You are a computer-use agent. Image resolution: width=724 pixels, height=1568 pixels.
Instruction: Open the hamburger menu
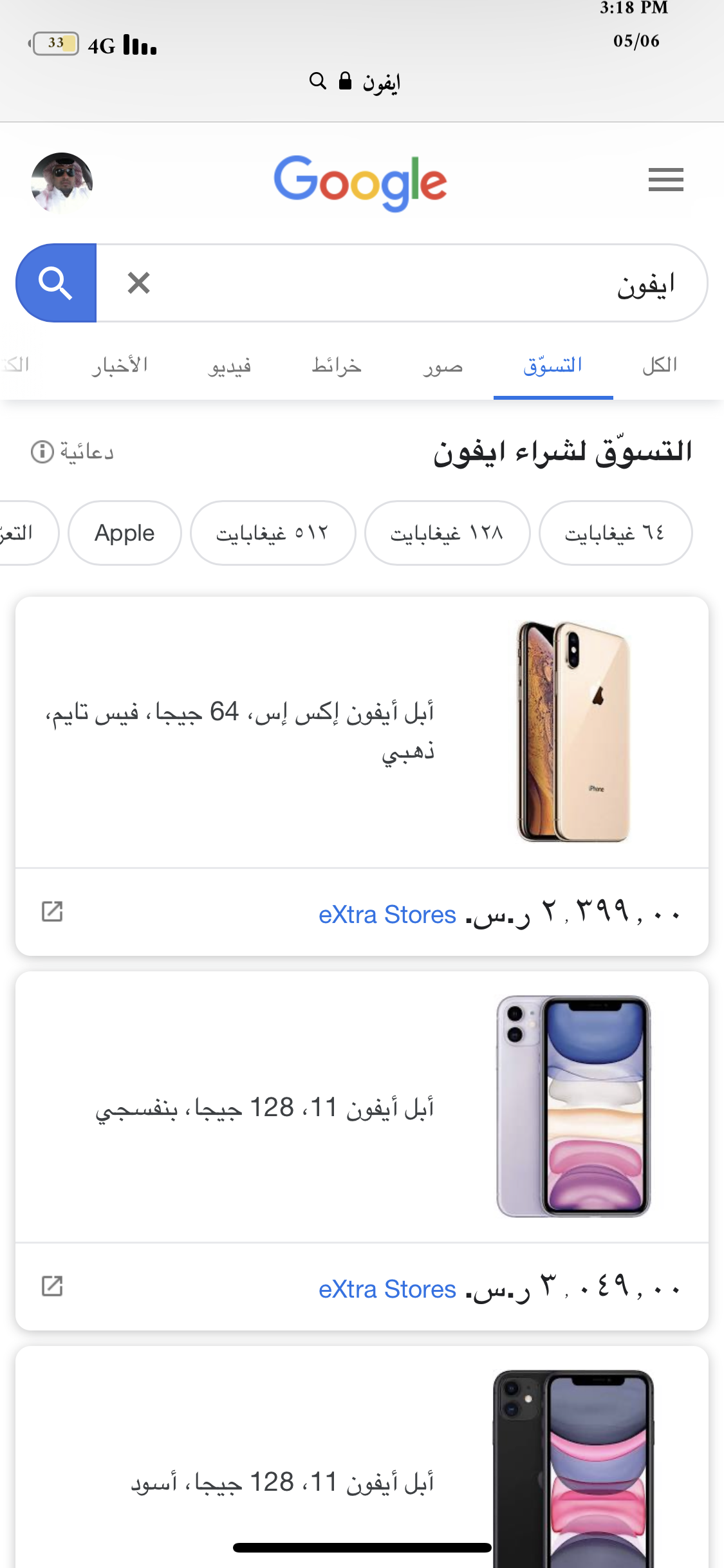(665, 180)
